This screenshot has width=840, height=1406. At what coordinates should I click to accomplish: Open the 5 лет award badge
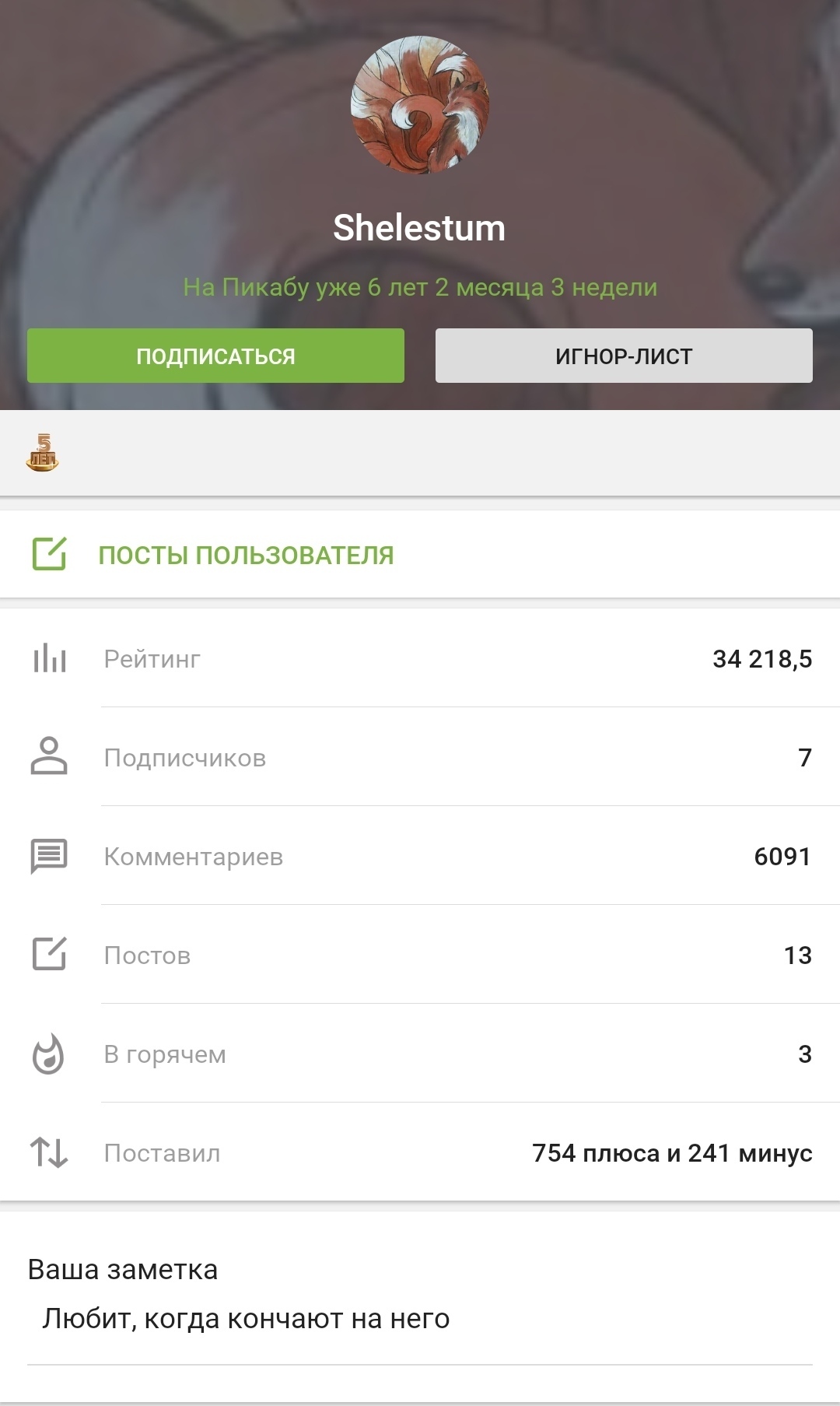43,453
